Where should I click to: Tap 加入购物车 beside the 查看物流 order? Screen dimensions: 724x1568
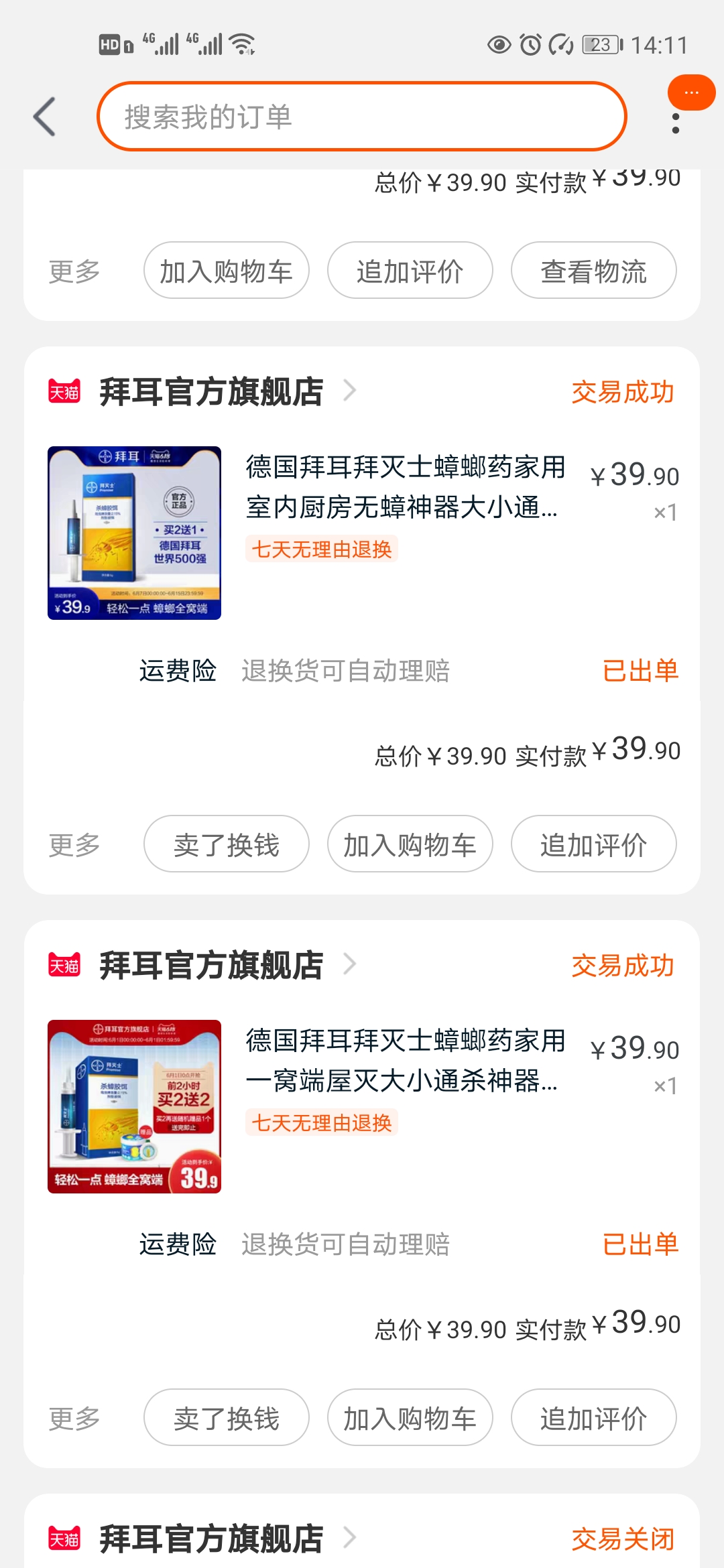coord(226,271)
